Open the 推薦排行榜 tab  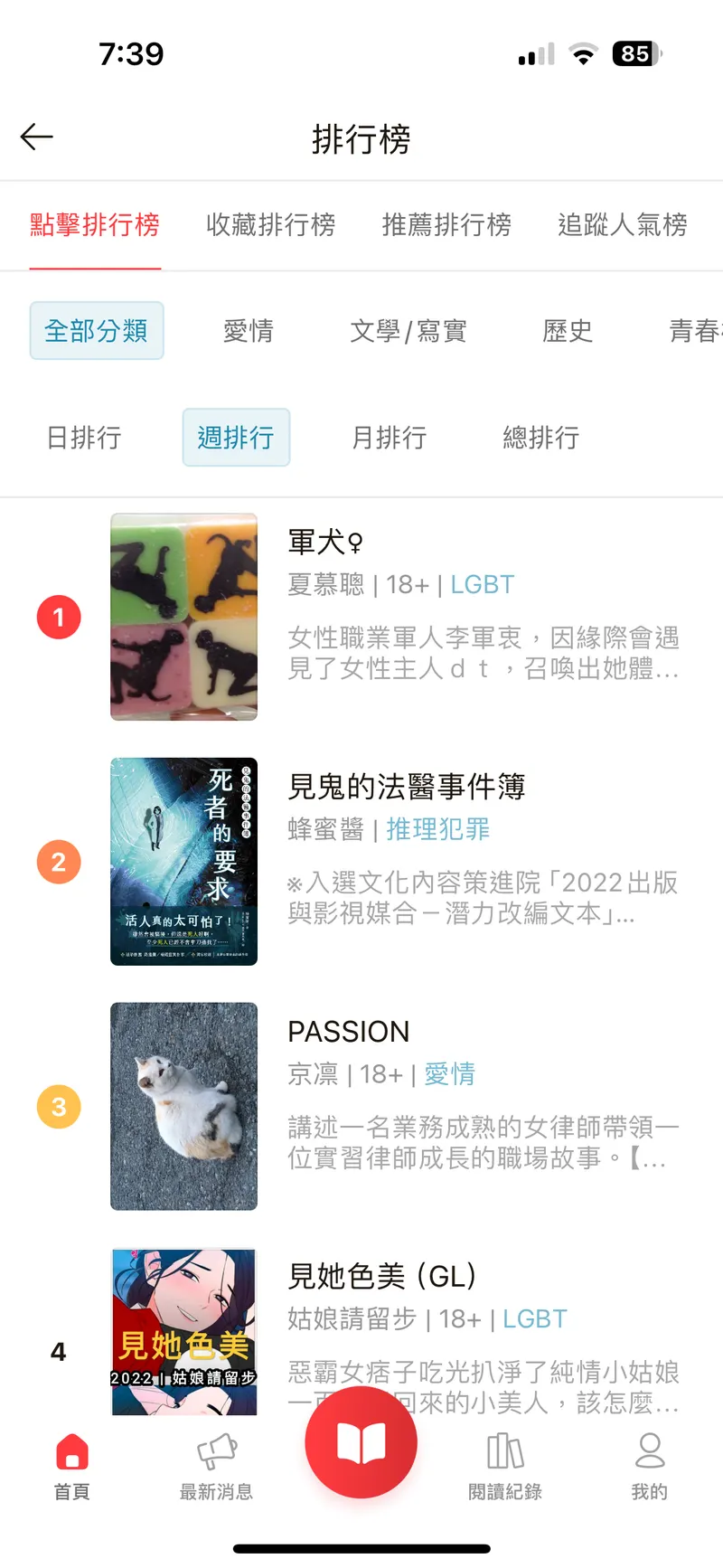click(446, 224)
